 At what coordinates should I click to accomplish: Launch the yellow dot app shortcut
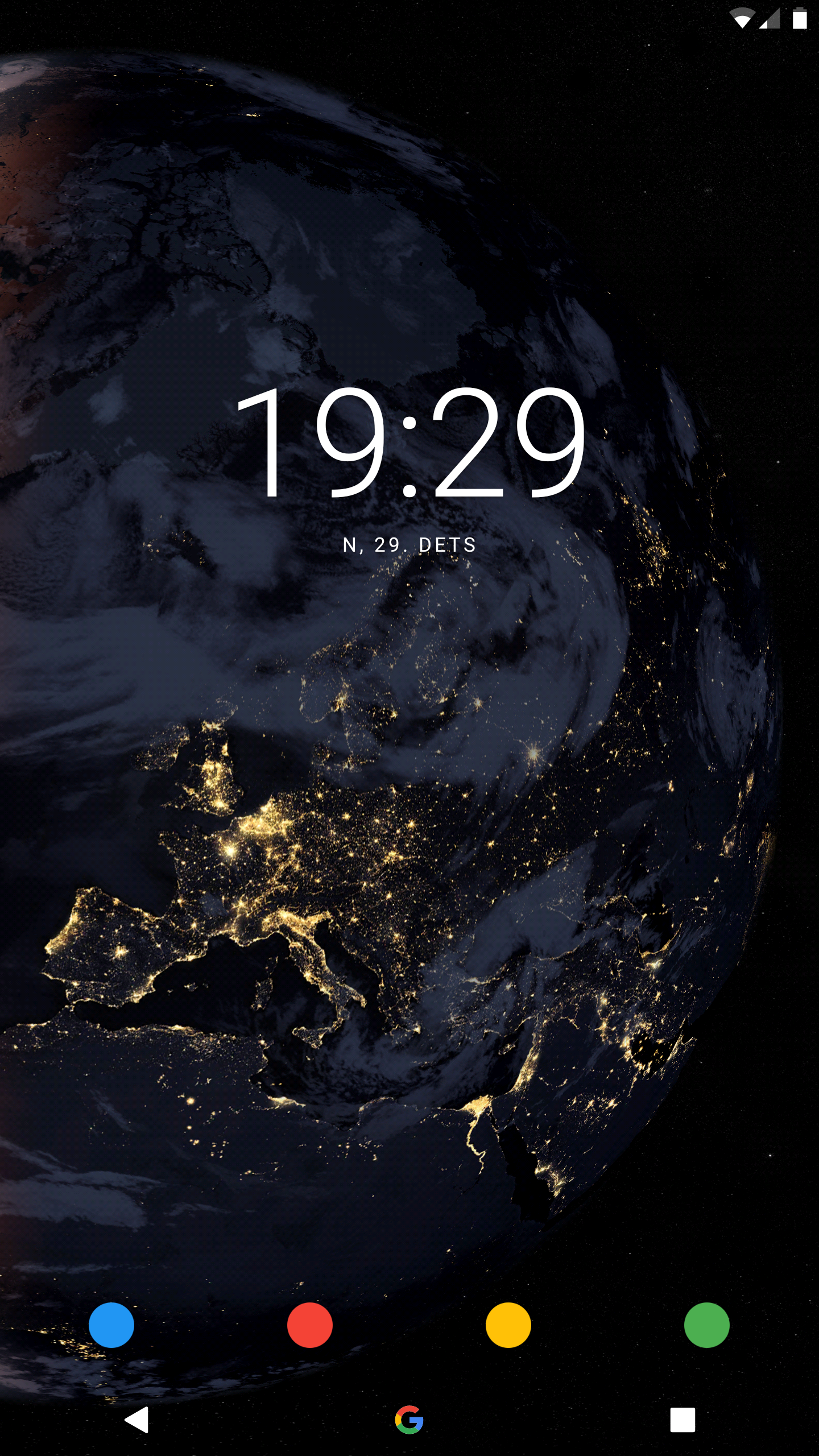pyautogui.click(x=508, y=1325)
